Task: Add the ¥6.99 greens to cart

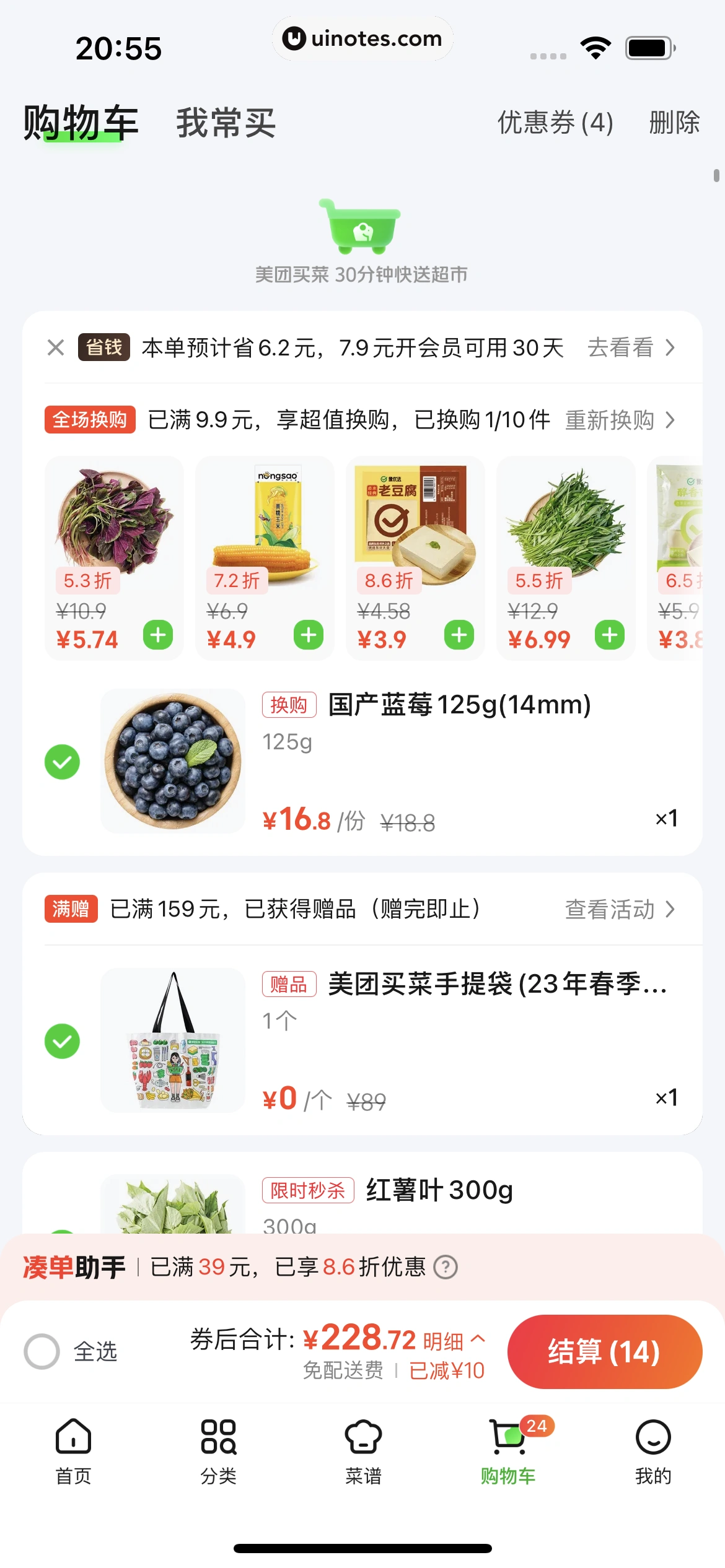Action: (610, 635)
